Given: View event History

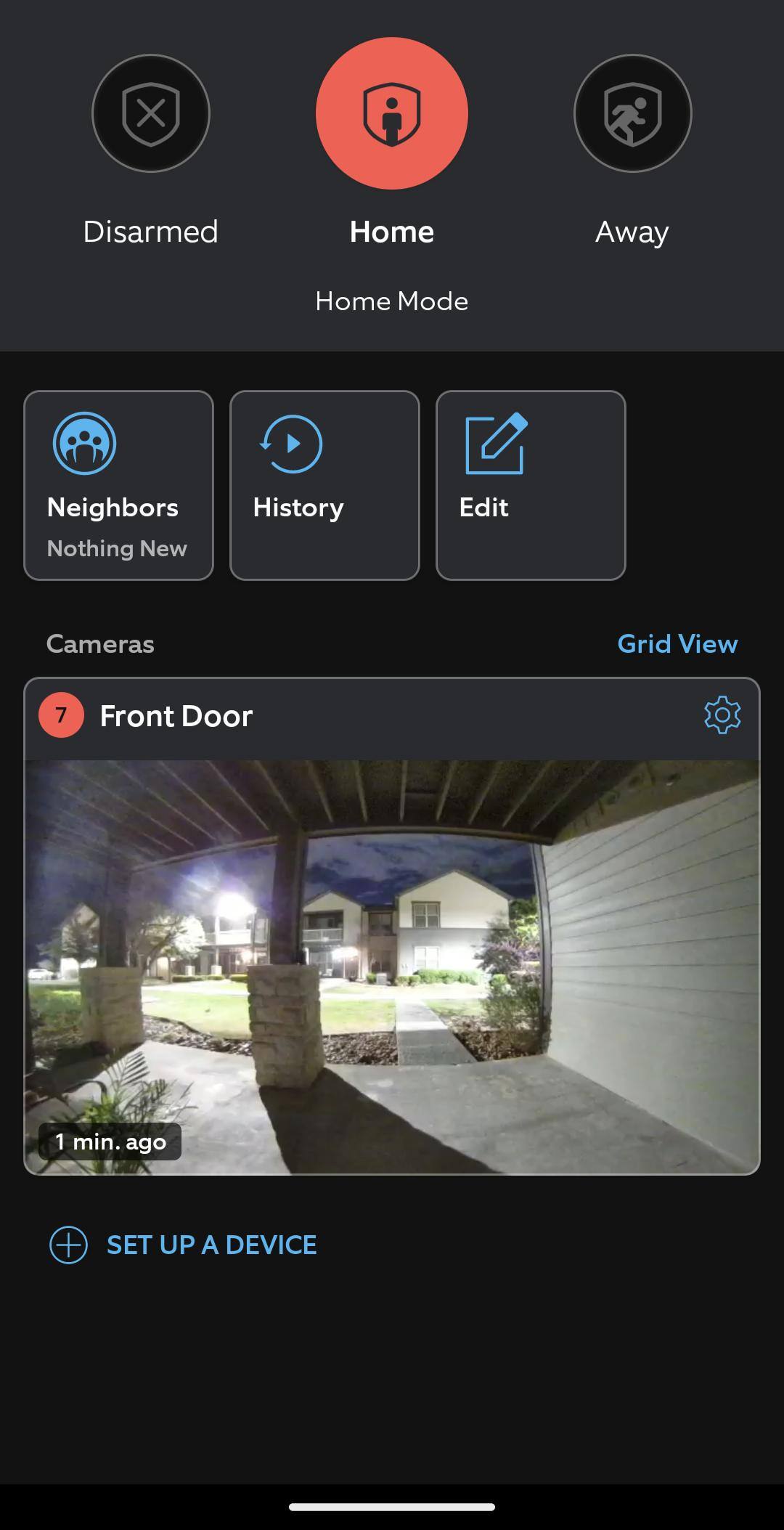Looking at the screenshot, I should pos(324,485).
